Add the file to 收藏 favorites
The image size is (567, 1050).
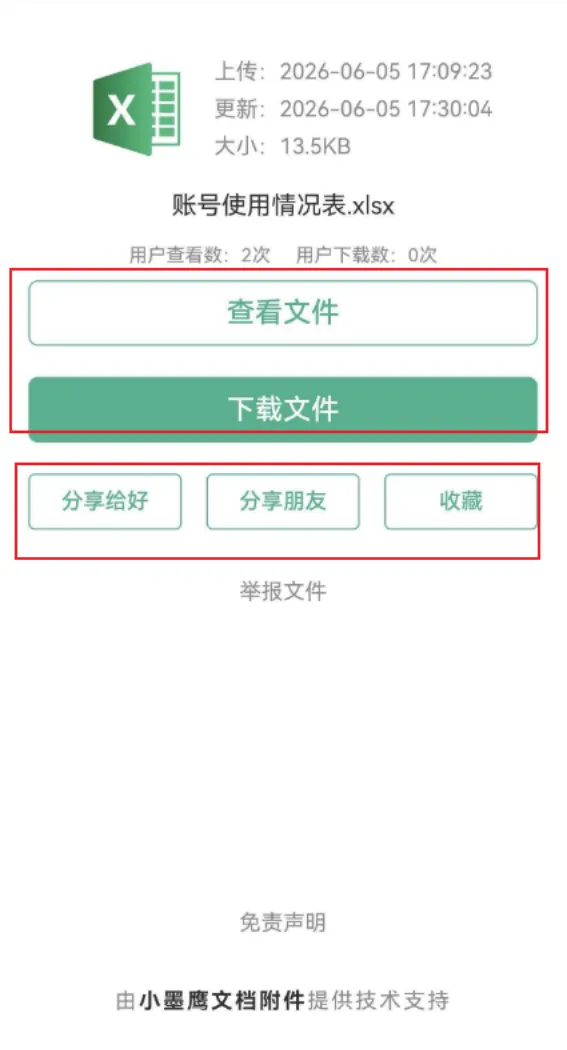point(461,502)
